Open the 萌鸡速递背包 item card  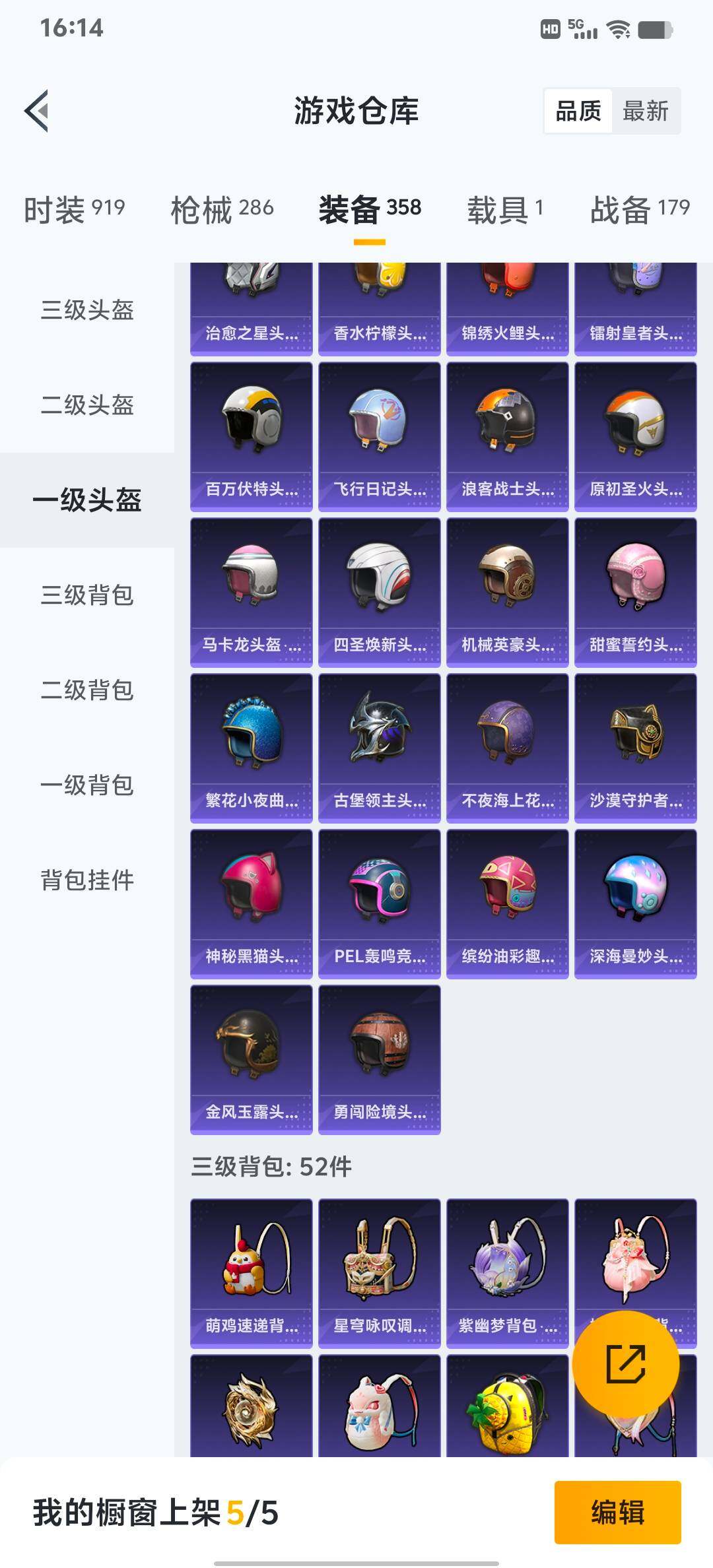(x=251, y=1277)
